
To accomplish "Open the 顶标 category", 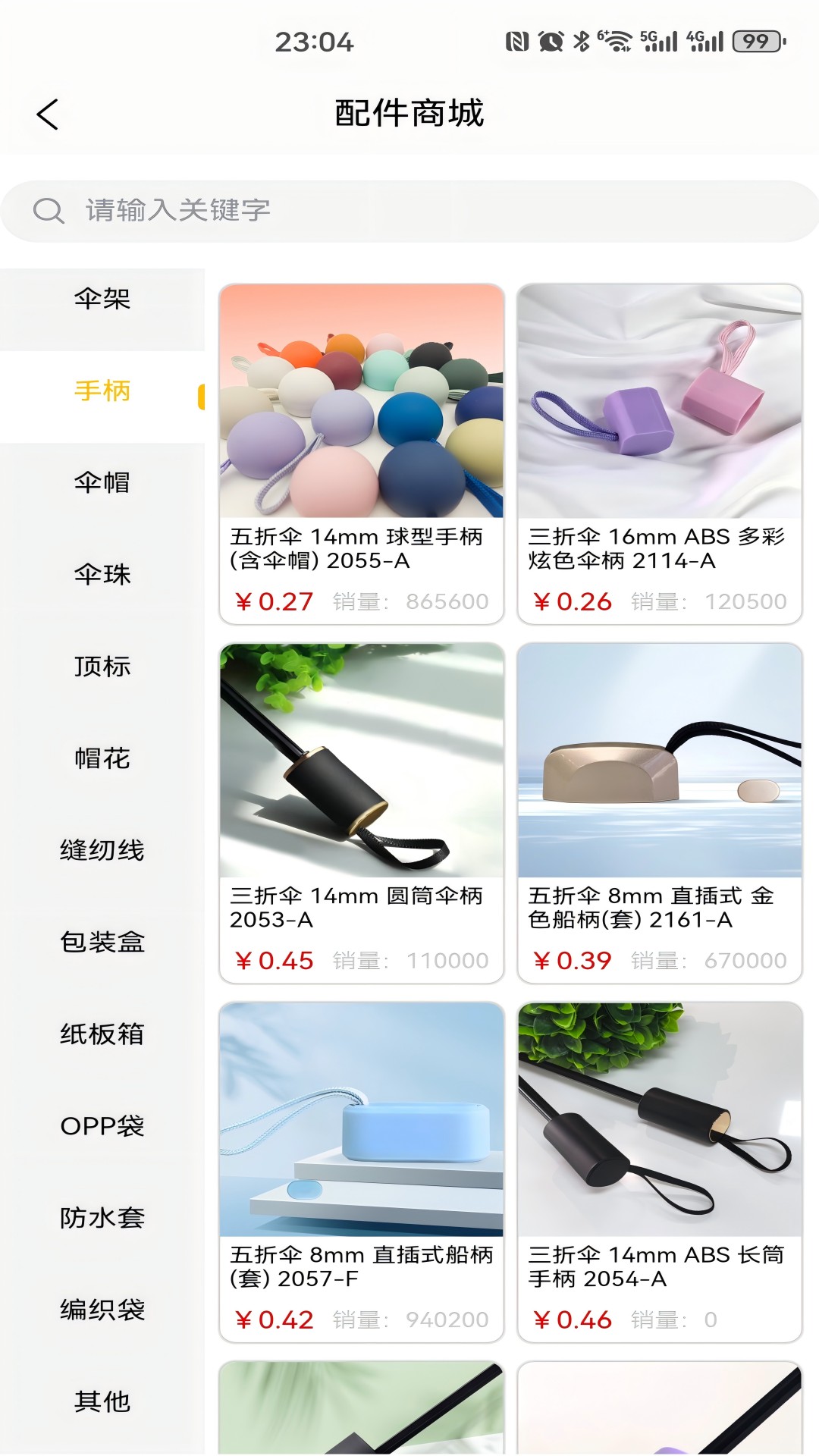I will (102, 667).
